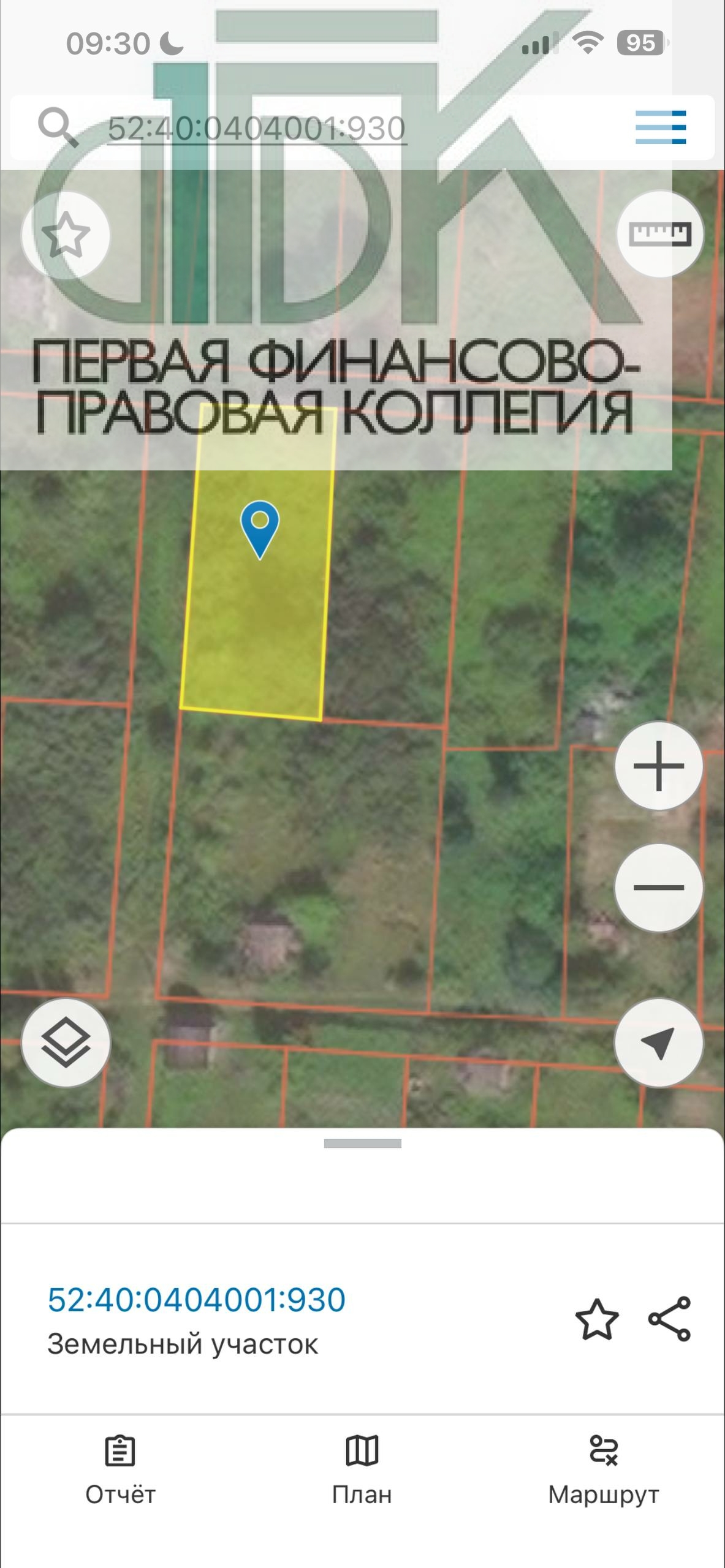Open the Отчёт report

[x=120, y=1470]
